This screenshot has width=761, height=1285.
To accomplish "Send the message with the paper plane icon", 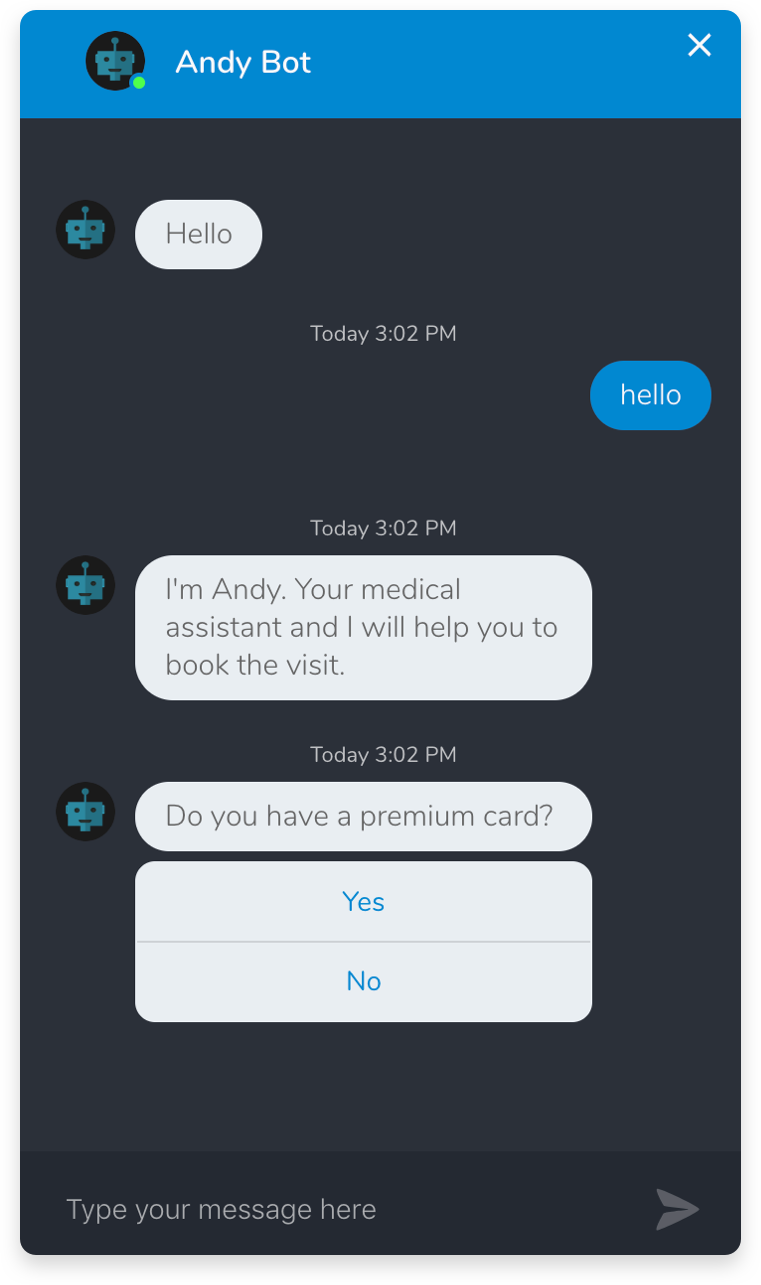I will pos(677,1209).
